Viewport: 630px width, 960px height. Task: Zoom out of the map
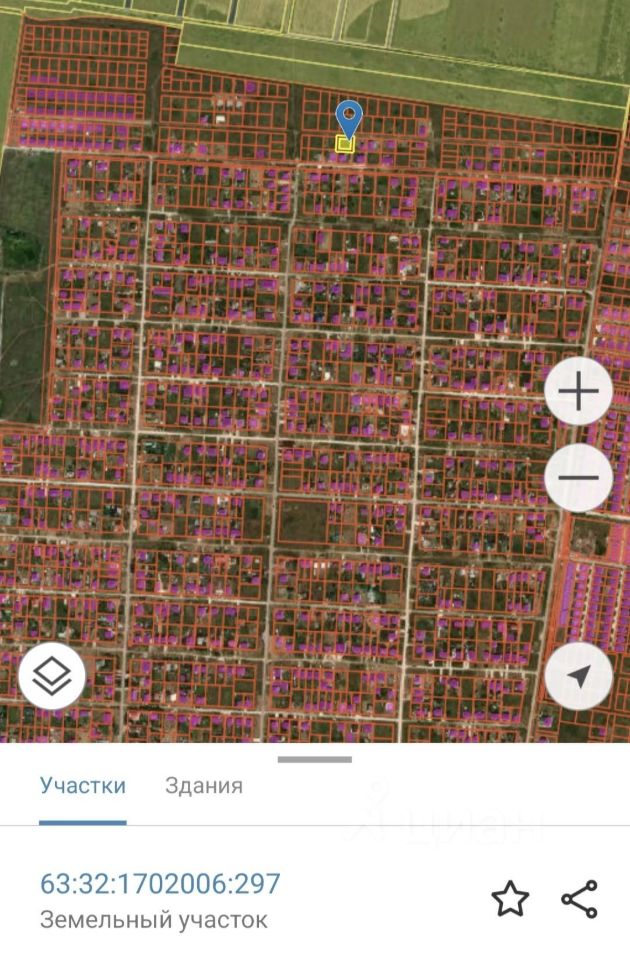tap(578, 477)
